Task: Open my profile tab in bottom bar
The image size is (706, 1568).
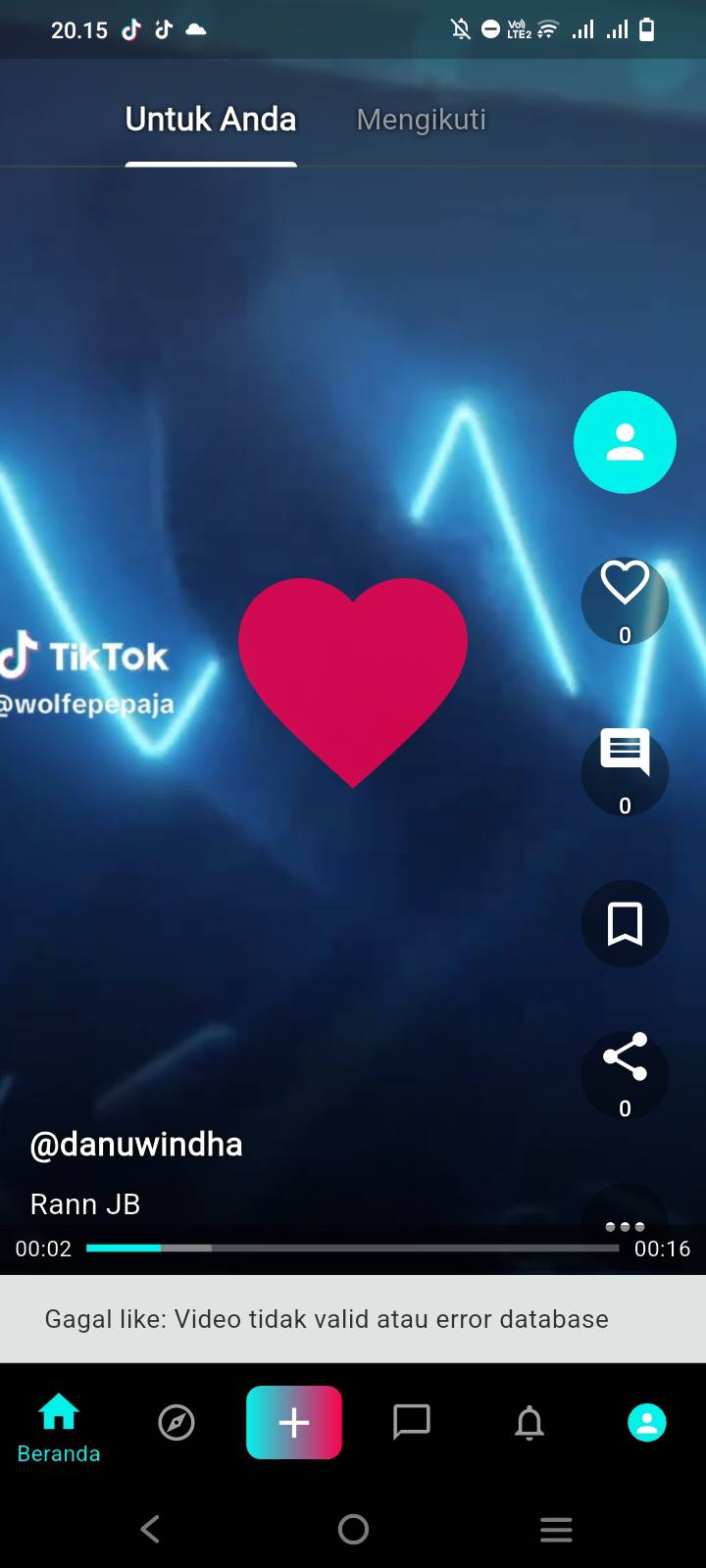Action: coord(647,1422)
